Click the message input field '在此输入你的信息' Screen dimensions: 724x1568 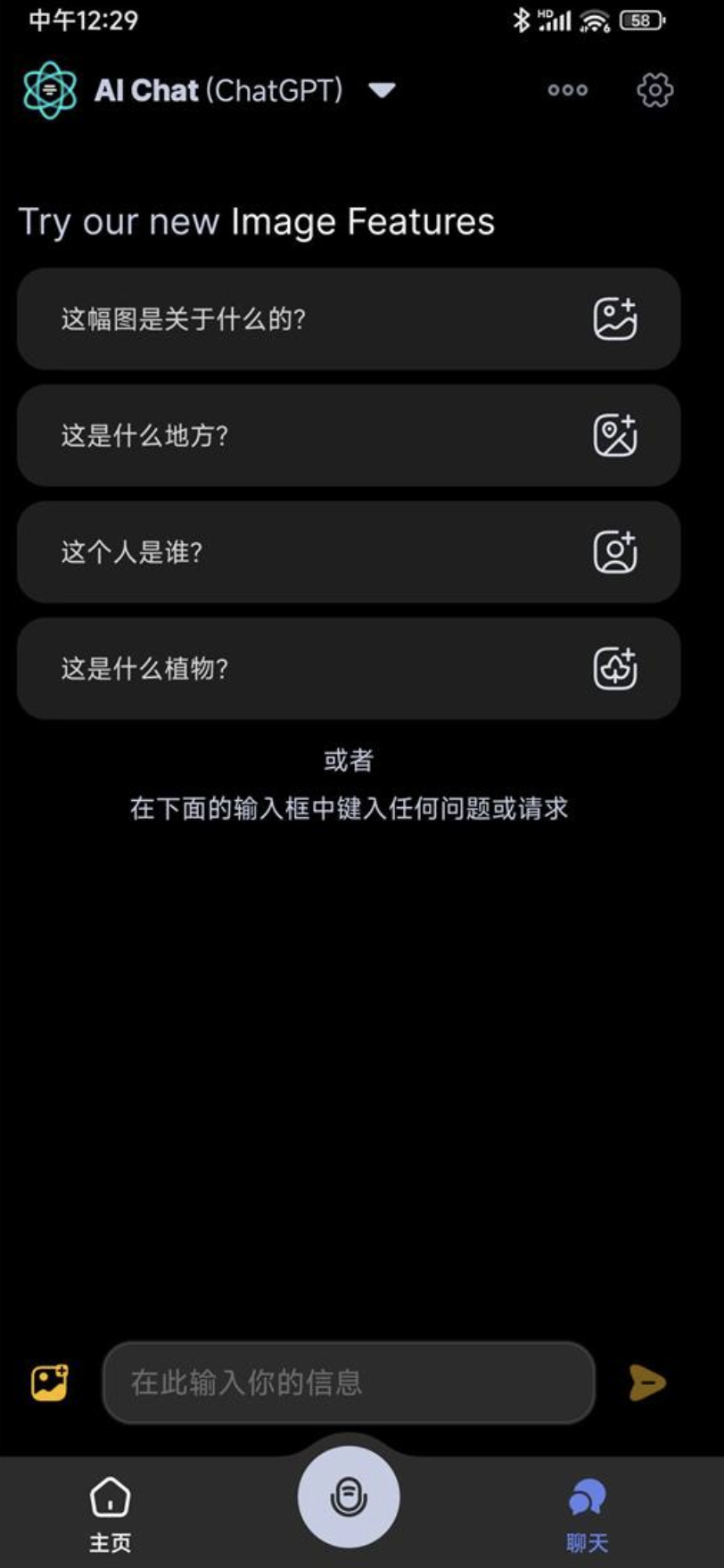(x=348, y=1383)
